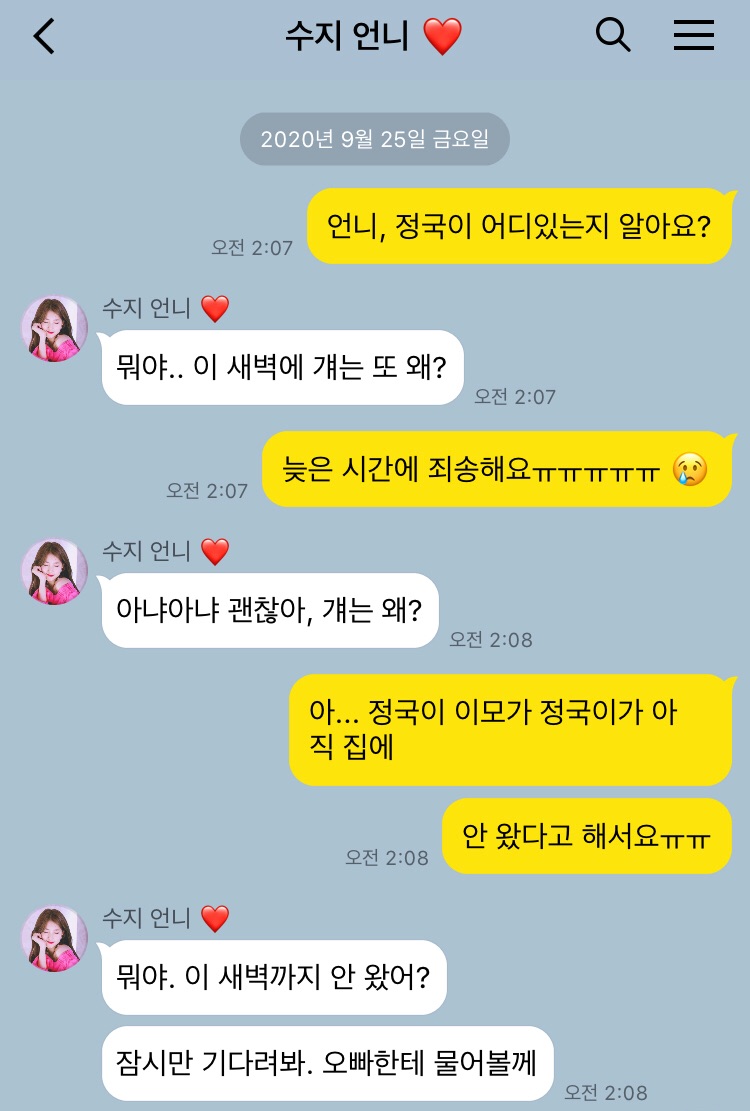750x1111 pixels.
Task: Open 수지 언니's profile photo beside "뭐야.. 이 새벽에"
Action: [54, 328]
